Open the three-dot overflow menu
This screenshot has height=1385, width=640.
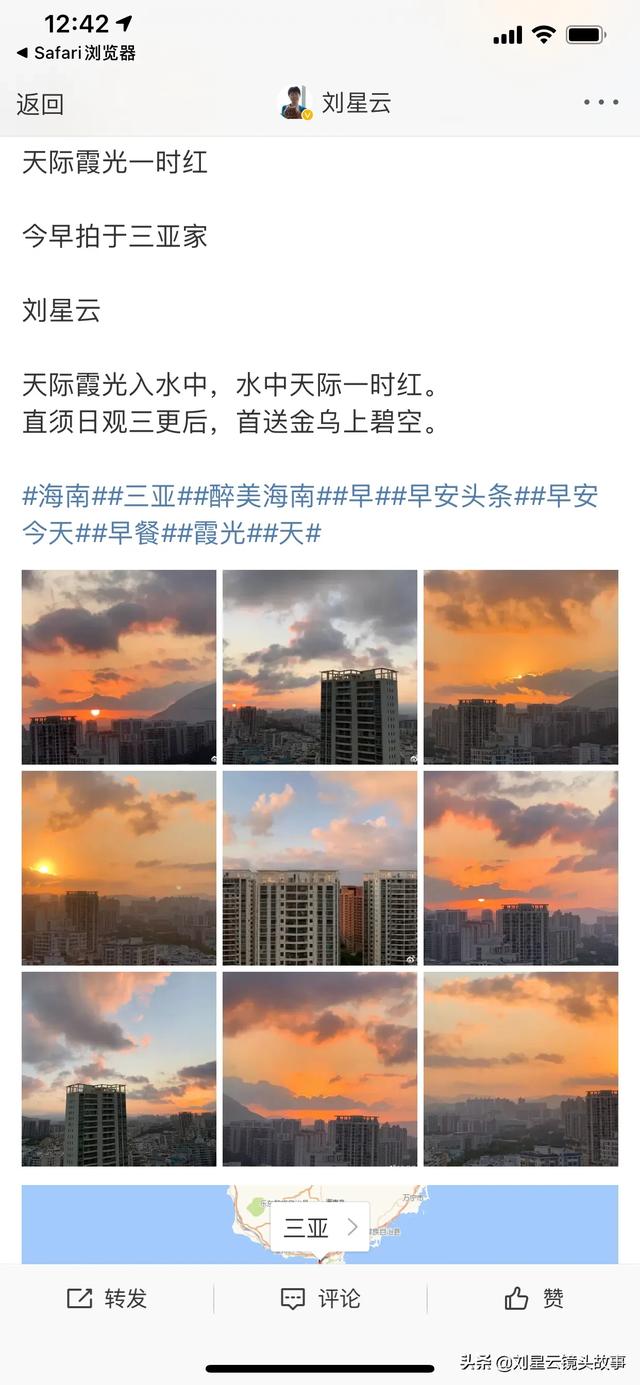[600, 103]
